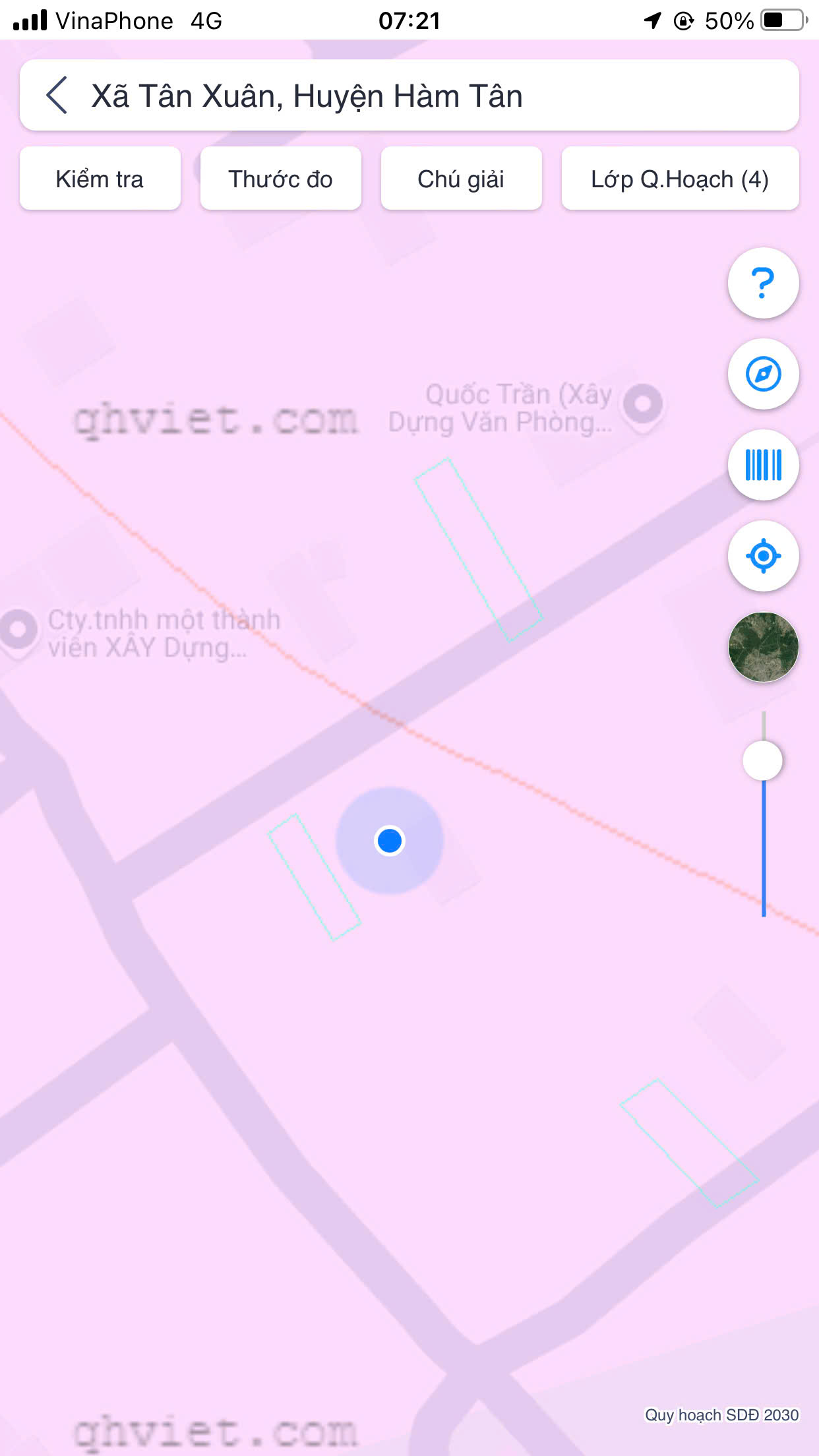819x1456 pixels.
Task: Go back using the arrow beside Xã Tân Xuân
Action: coord(57,96)
